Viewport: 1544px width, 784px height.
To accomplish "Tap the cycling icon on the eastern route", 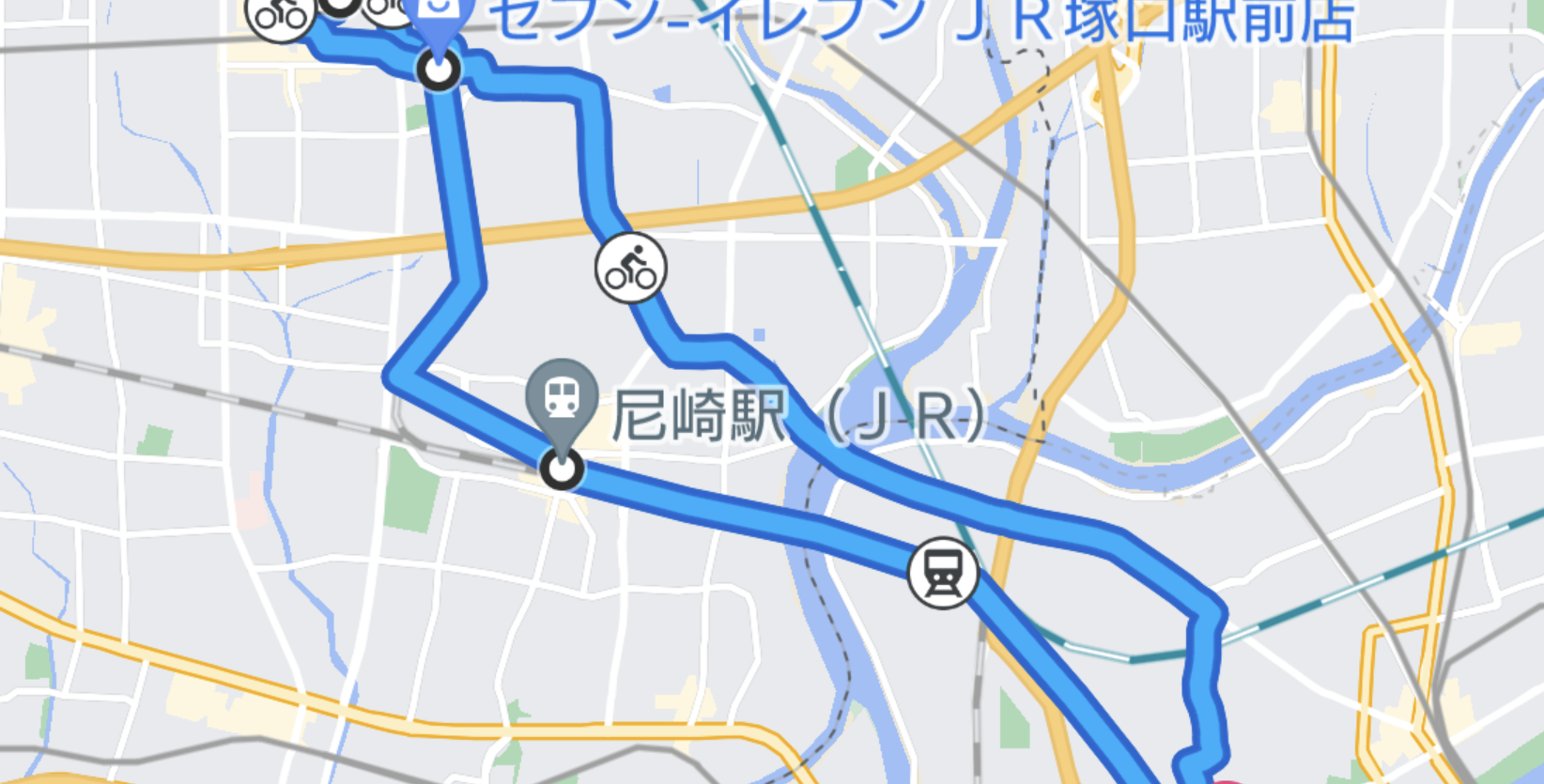I will coord(631,268).
